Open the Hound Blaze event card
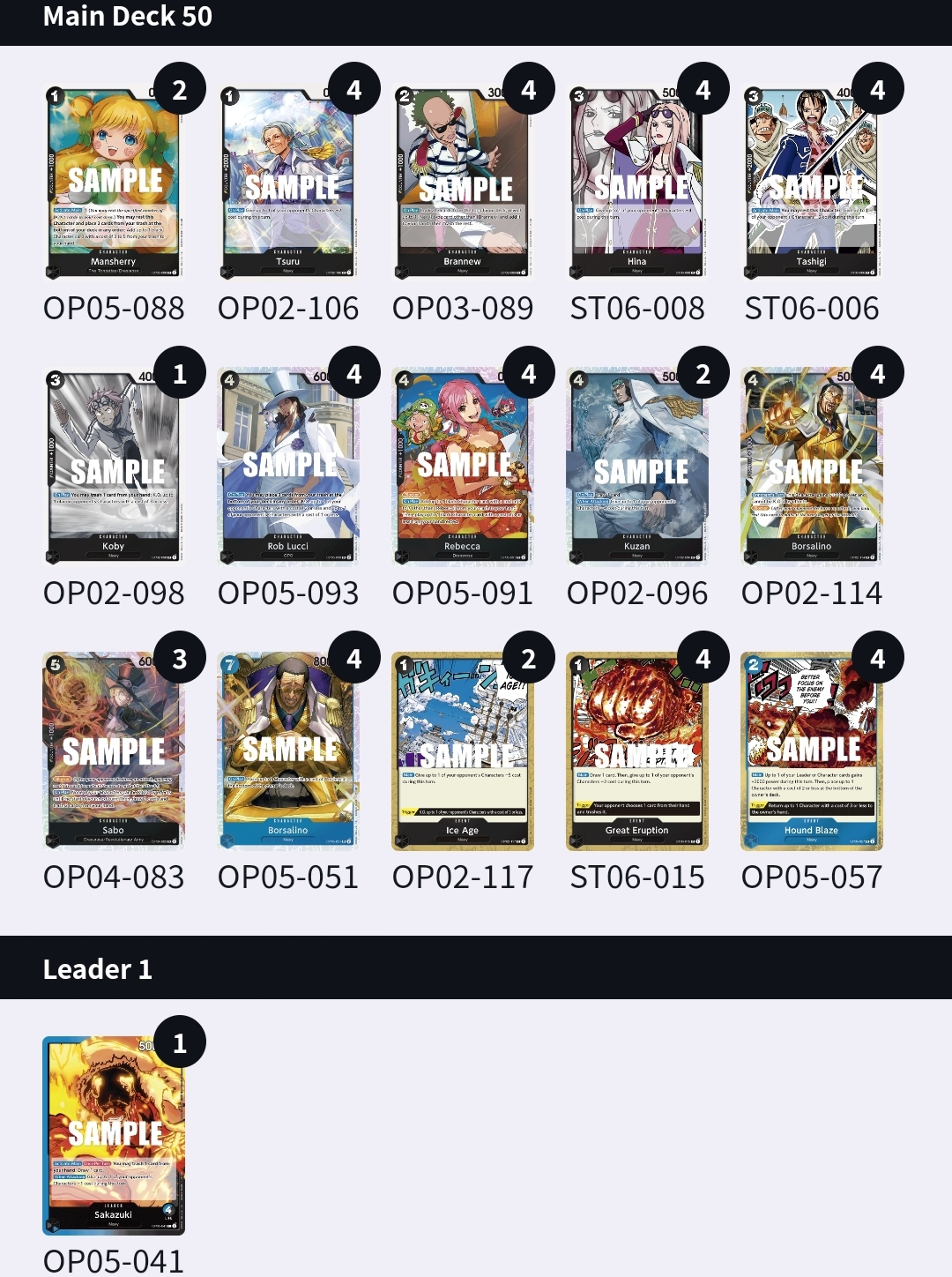Viewport: 952px width, 1277px height. (812, 751)
